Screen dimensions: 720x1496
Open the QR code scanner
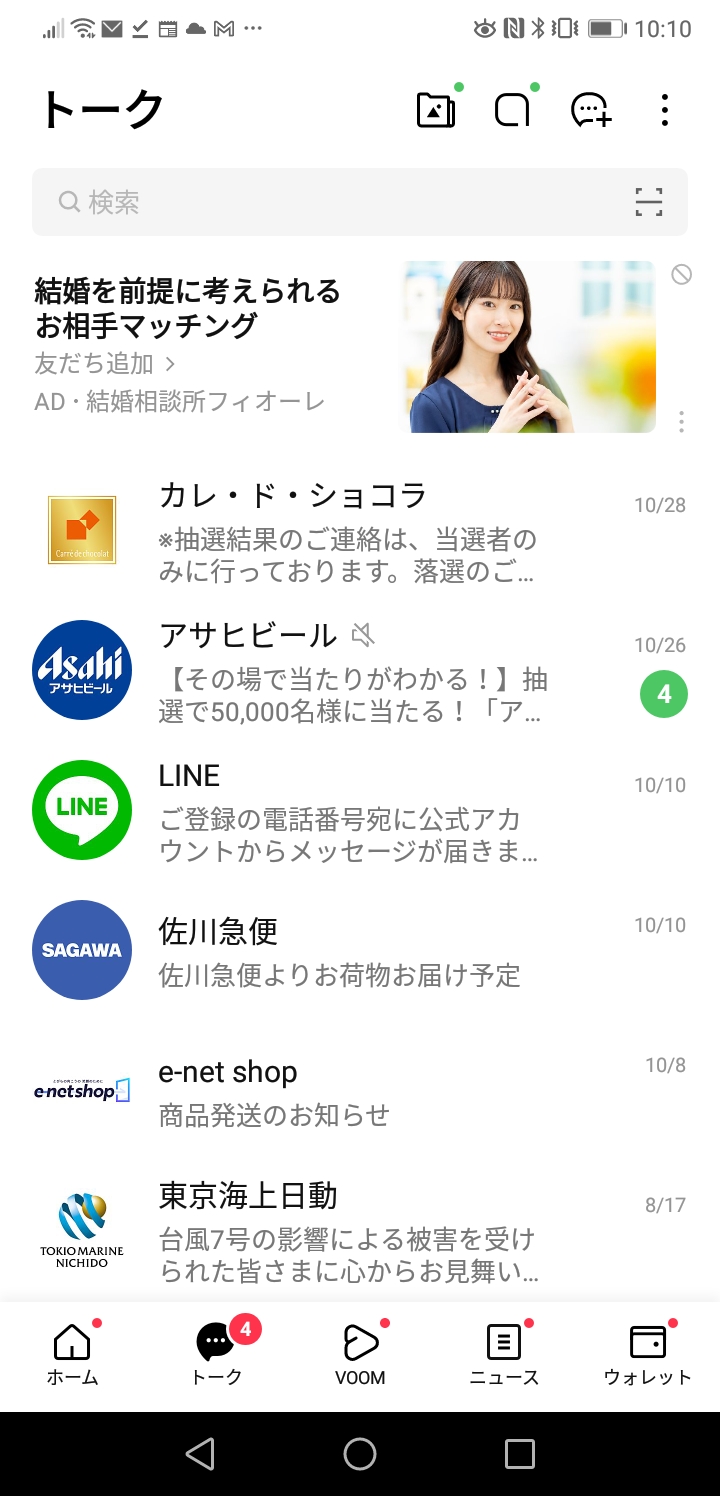[x=649, y=202]
